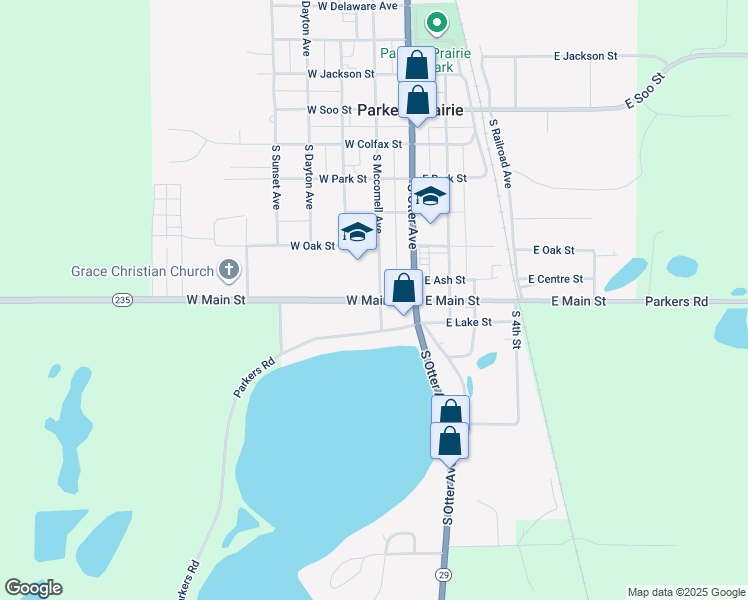Tap the Parkers Prairie Park green pin
This screenshot has height=600, width=748.
(x=436, y=22)
